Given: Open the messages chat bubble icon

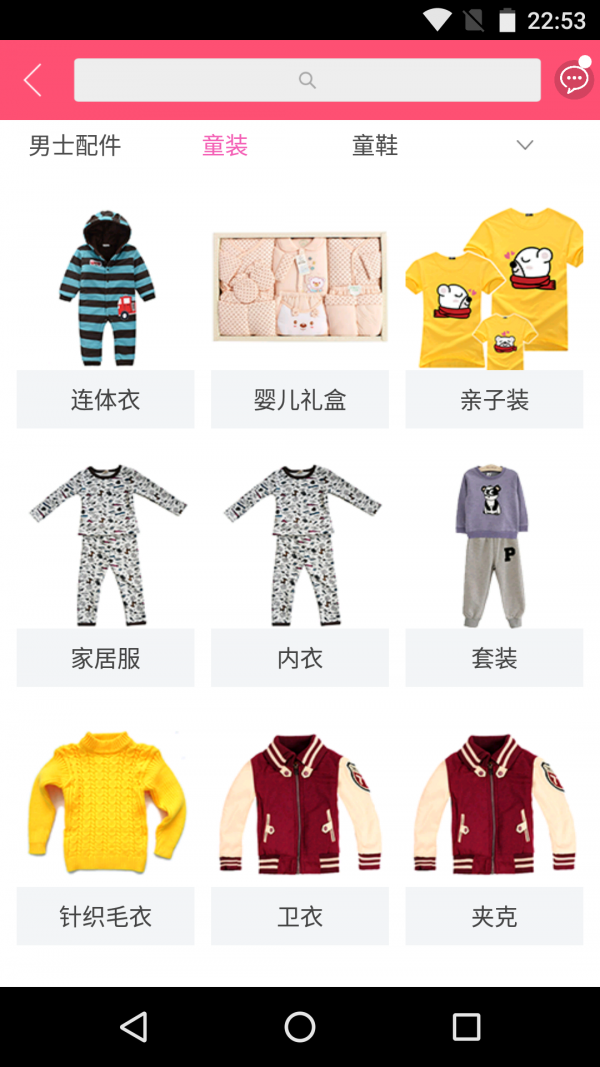Looking at the screenshot, I should [x=574, y=79].
